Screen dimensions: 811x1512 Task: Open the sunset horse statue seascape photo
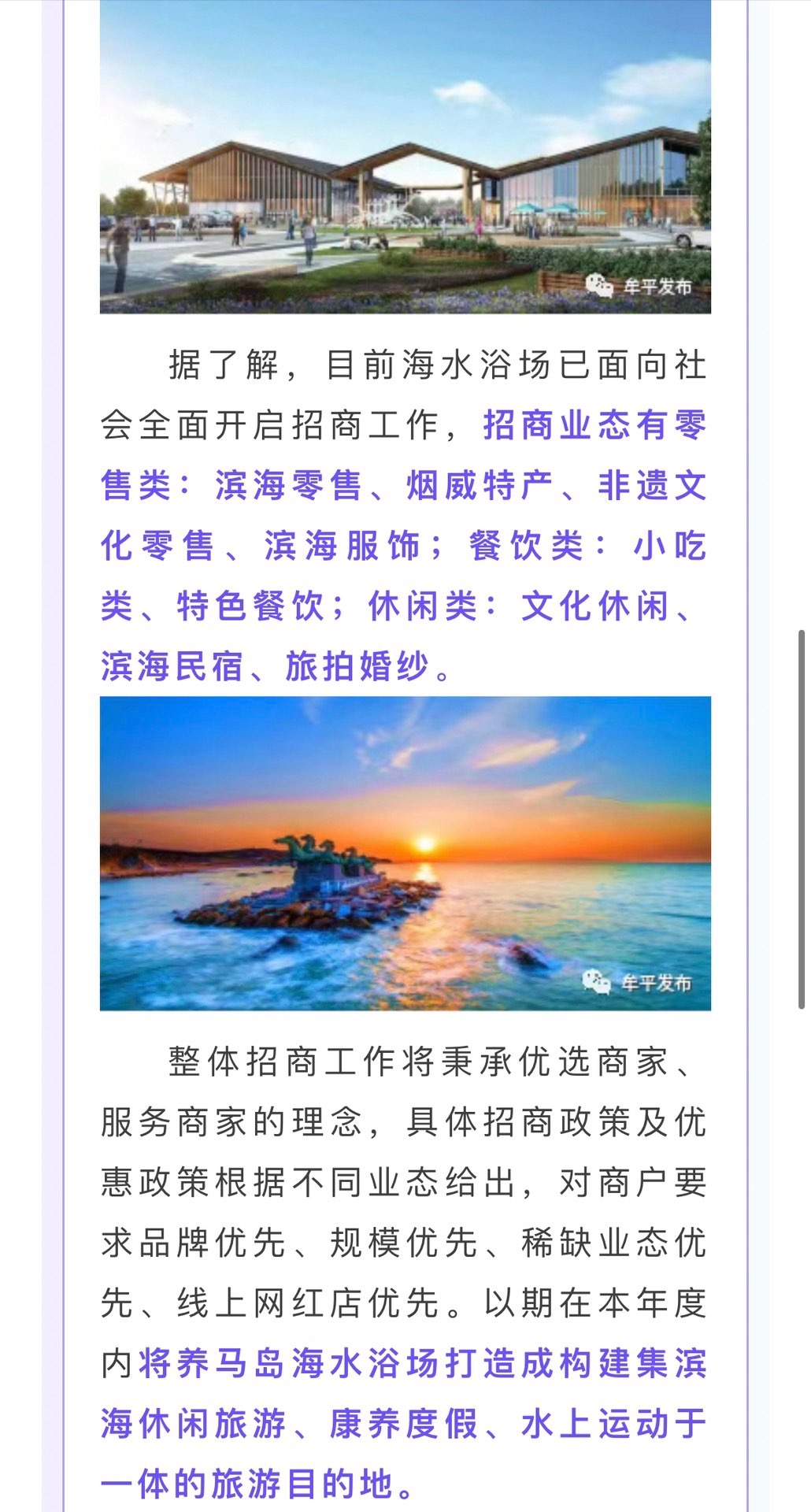pos(405,853)
